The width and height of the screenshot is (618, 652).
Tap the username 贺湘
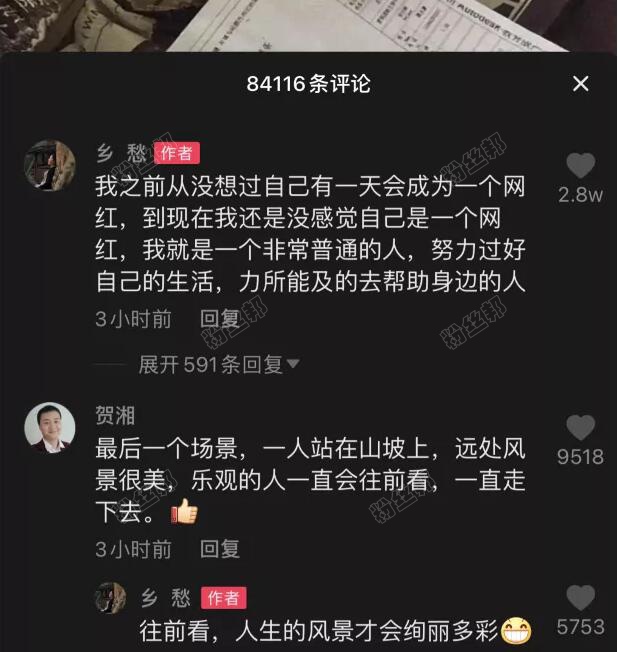(x=115, y=415)
